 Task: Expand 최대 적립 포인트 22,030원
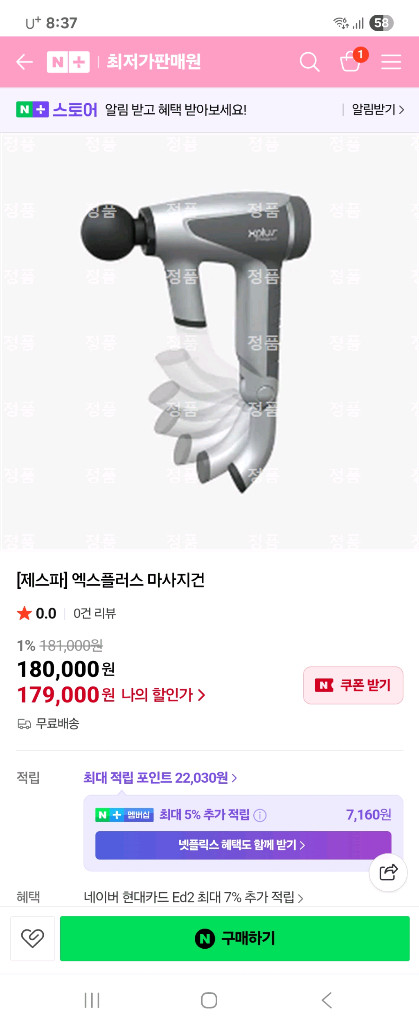160,778
